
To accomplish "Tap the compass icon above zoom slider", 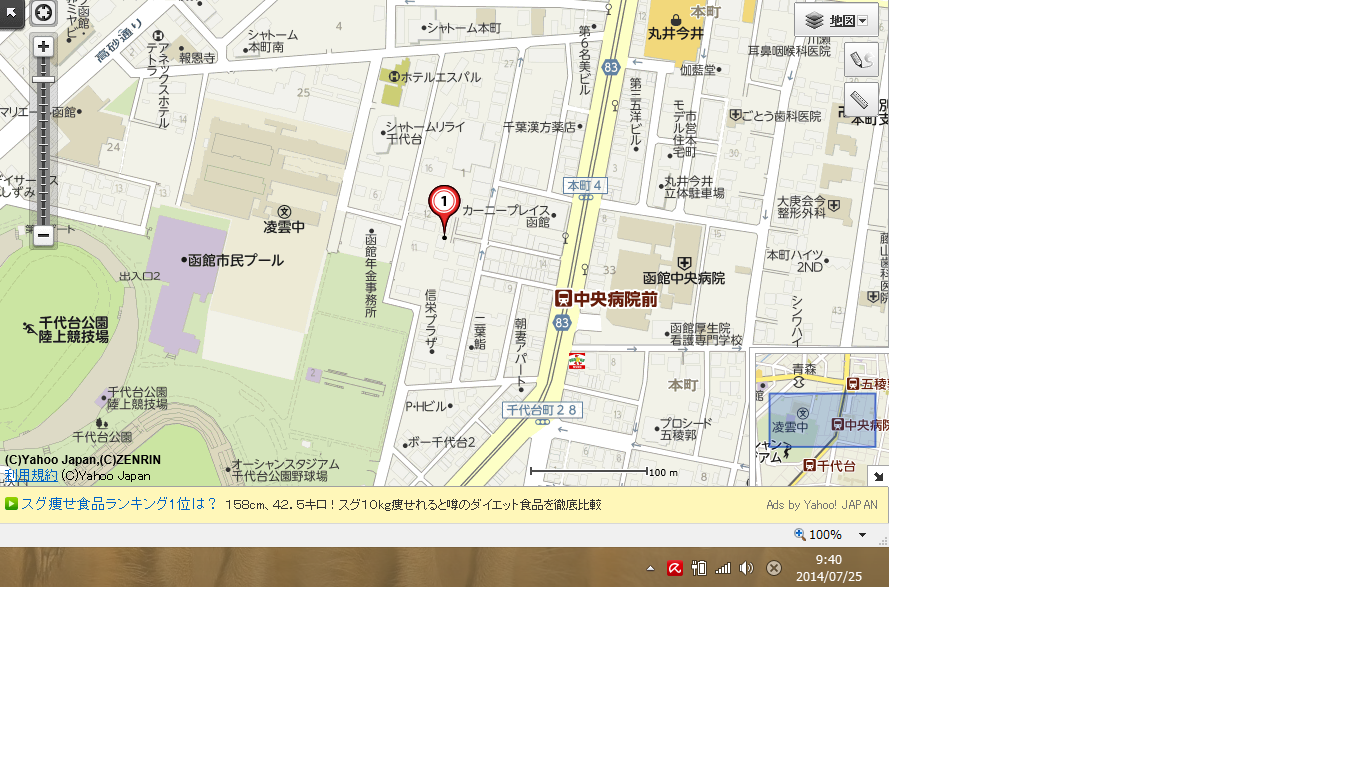I will coord(43,13).
